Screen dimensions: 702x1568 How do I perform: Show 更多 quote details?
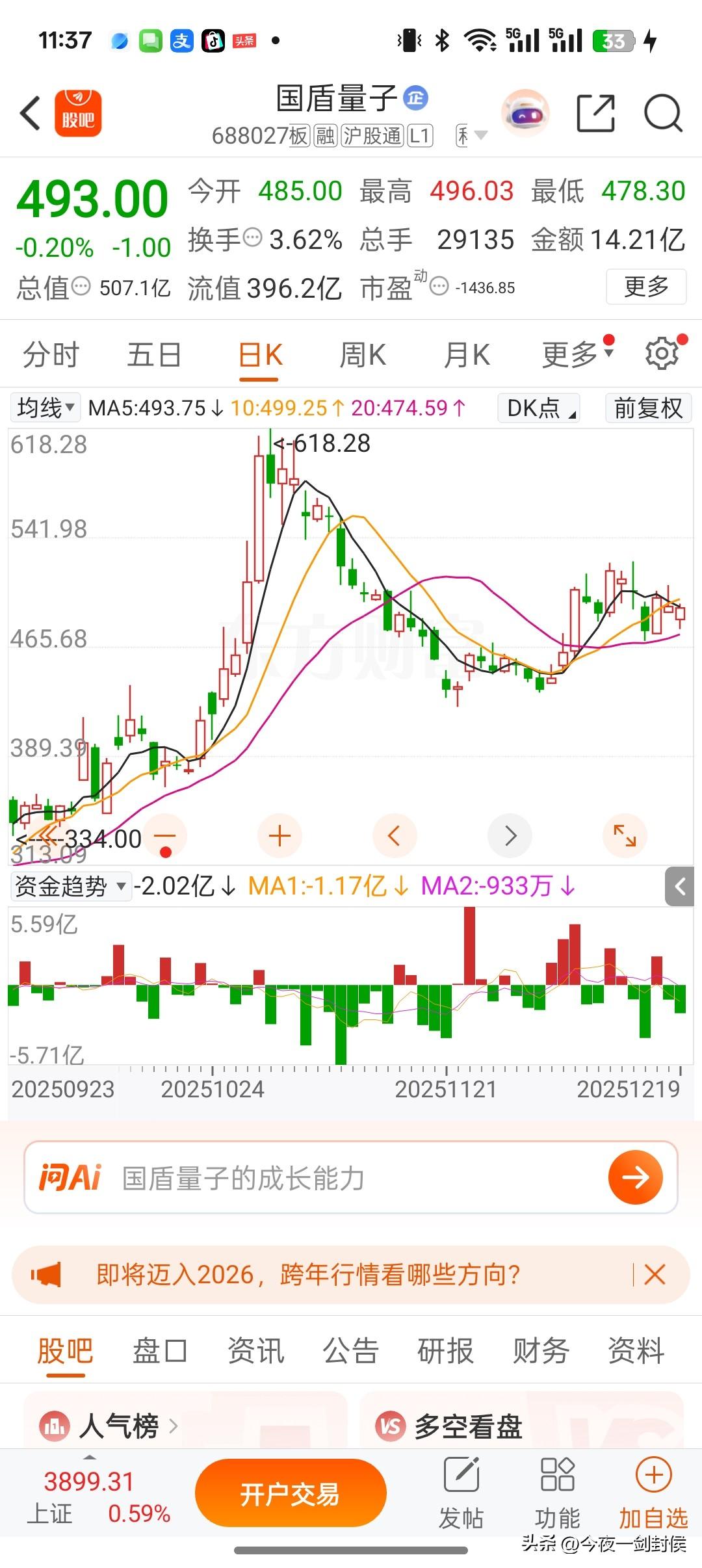click(646, 287)
